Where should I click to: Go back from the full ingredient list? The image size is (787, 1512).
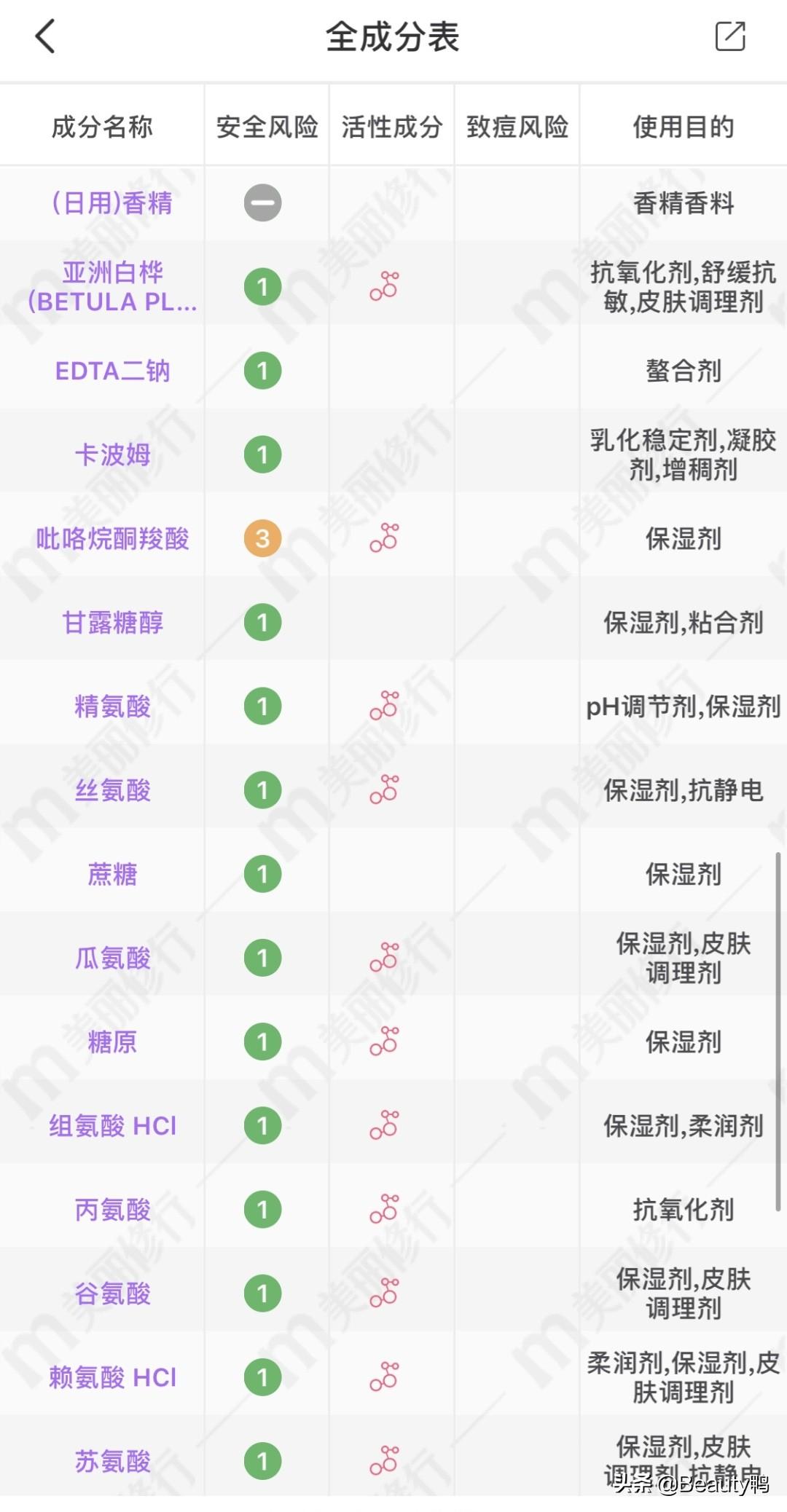[x=45, y=36]
